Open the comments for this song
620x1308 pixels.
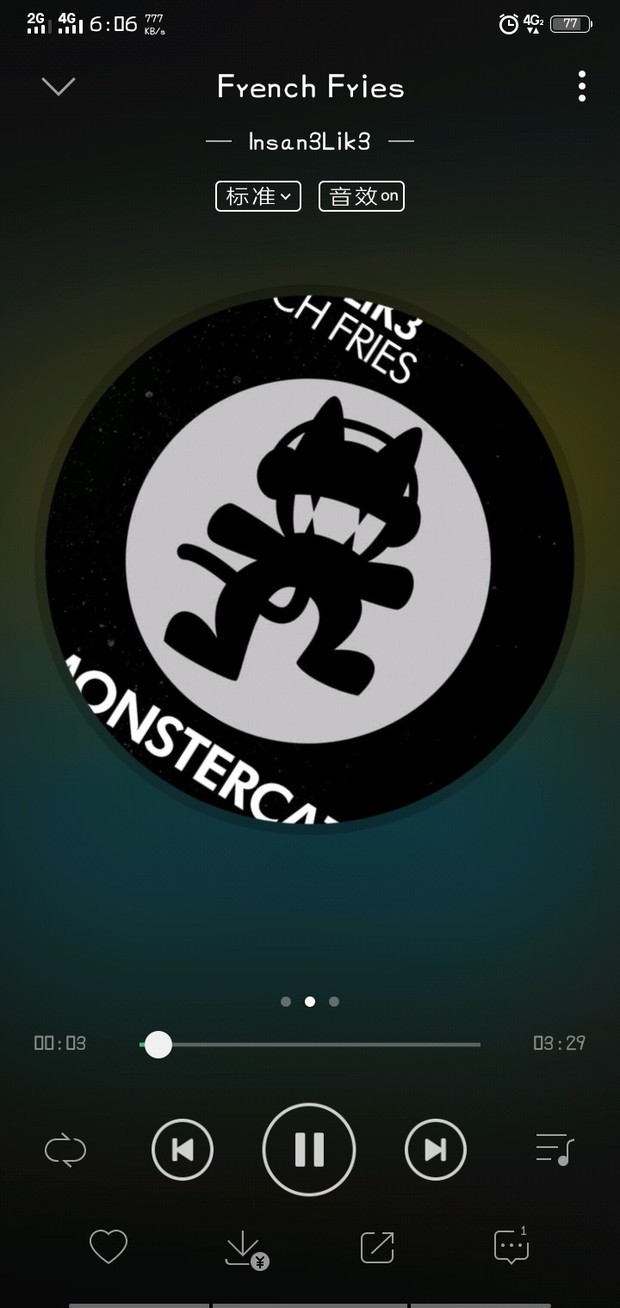click(511, 1246)
